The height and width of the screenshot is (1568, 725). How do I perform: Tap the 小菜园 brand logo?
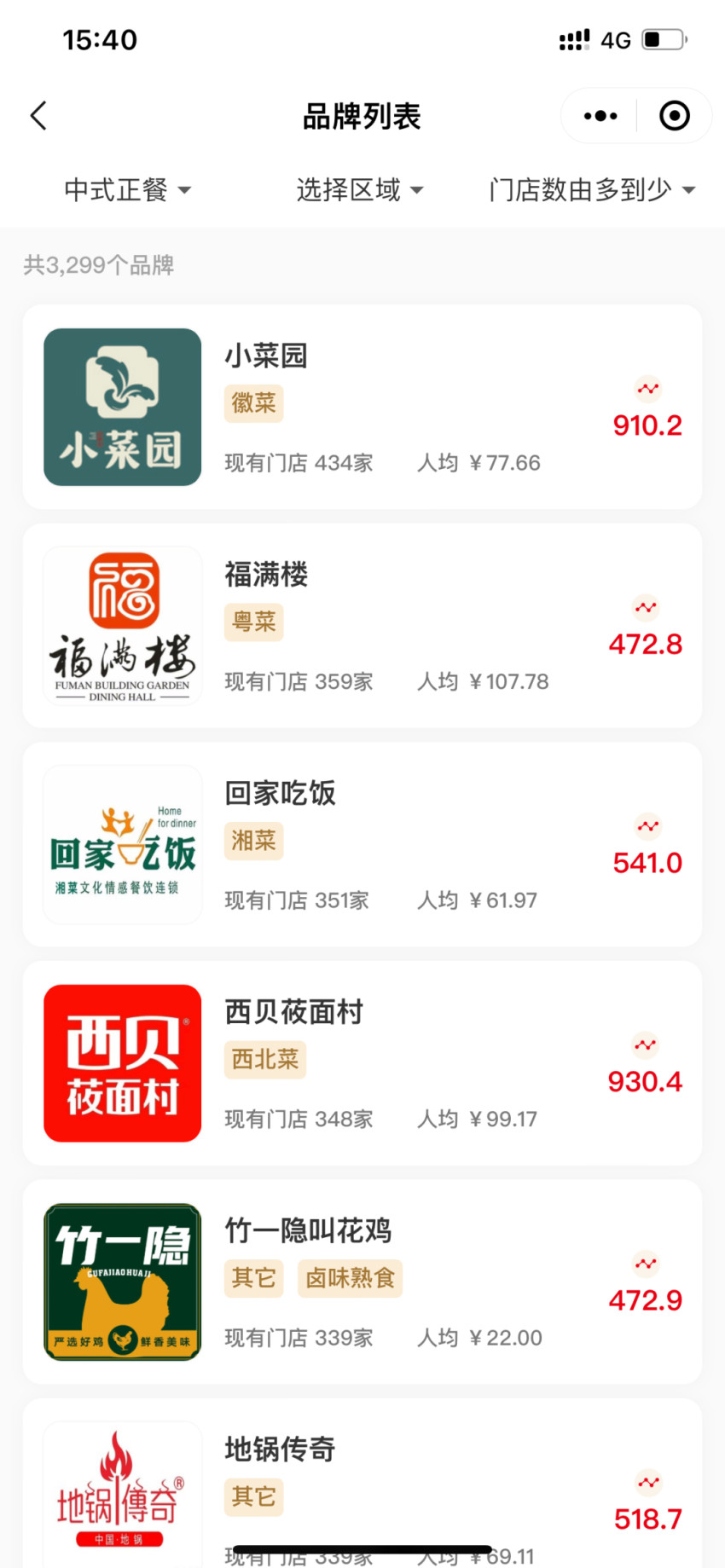coord(122,407)
